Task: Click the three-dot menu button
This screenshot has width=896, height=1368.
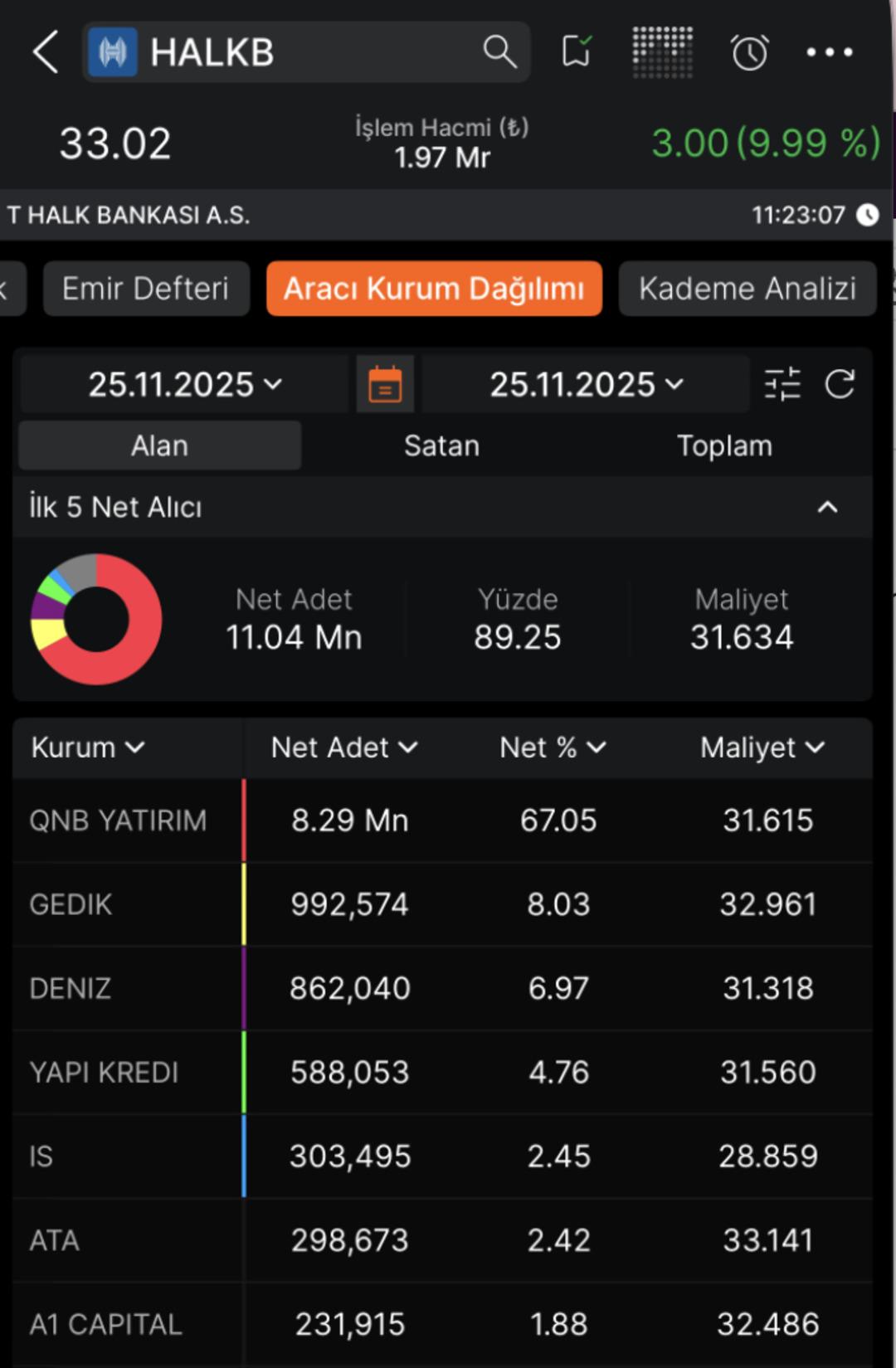Action: (829, 51)
